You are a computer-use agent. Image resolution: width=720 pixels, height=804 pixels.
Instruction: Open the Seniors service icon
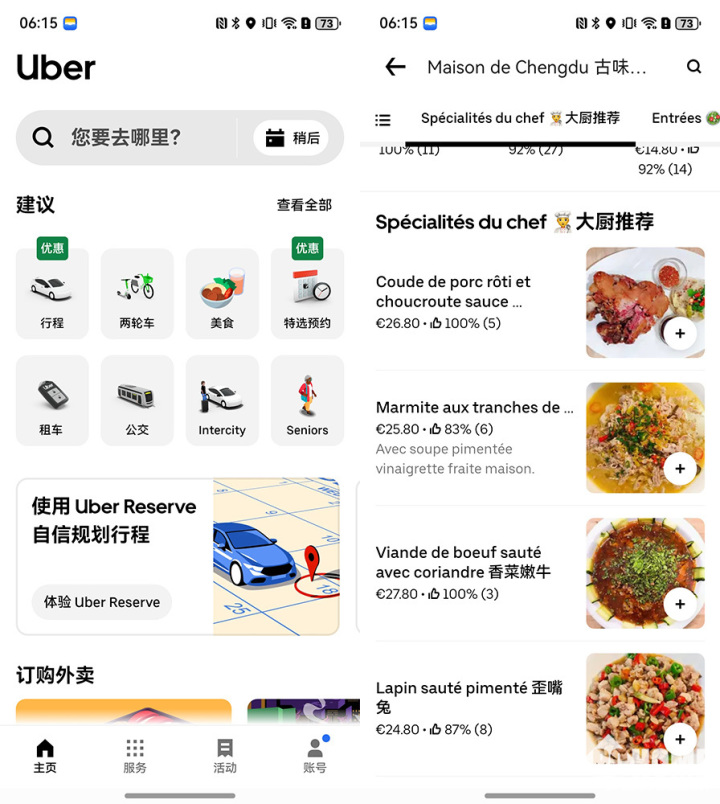[x=307, y=399]
